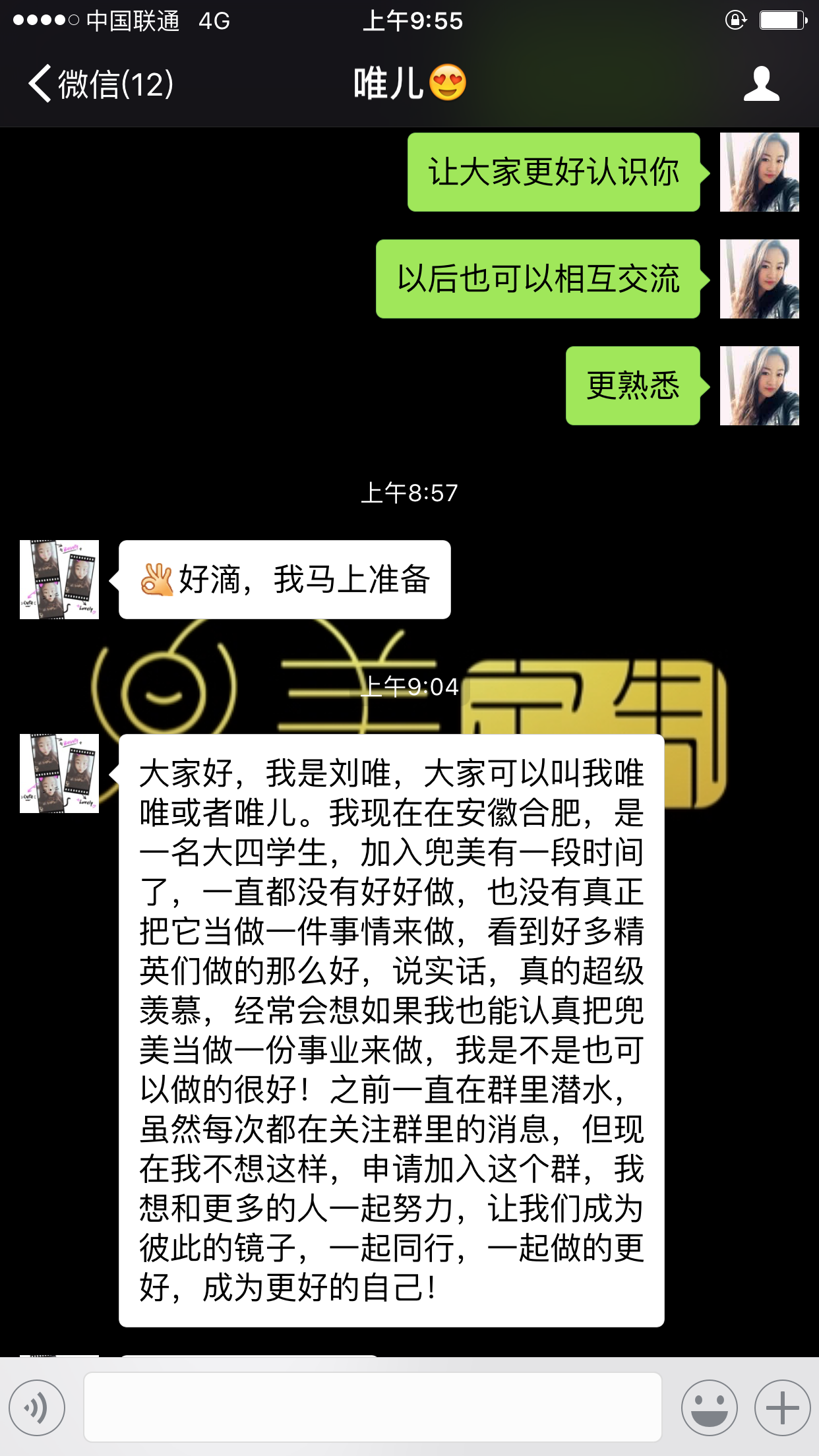Focus the message text field
This screenshot has width=819, height=1456.
(x=373, y=1407)
